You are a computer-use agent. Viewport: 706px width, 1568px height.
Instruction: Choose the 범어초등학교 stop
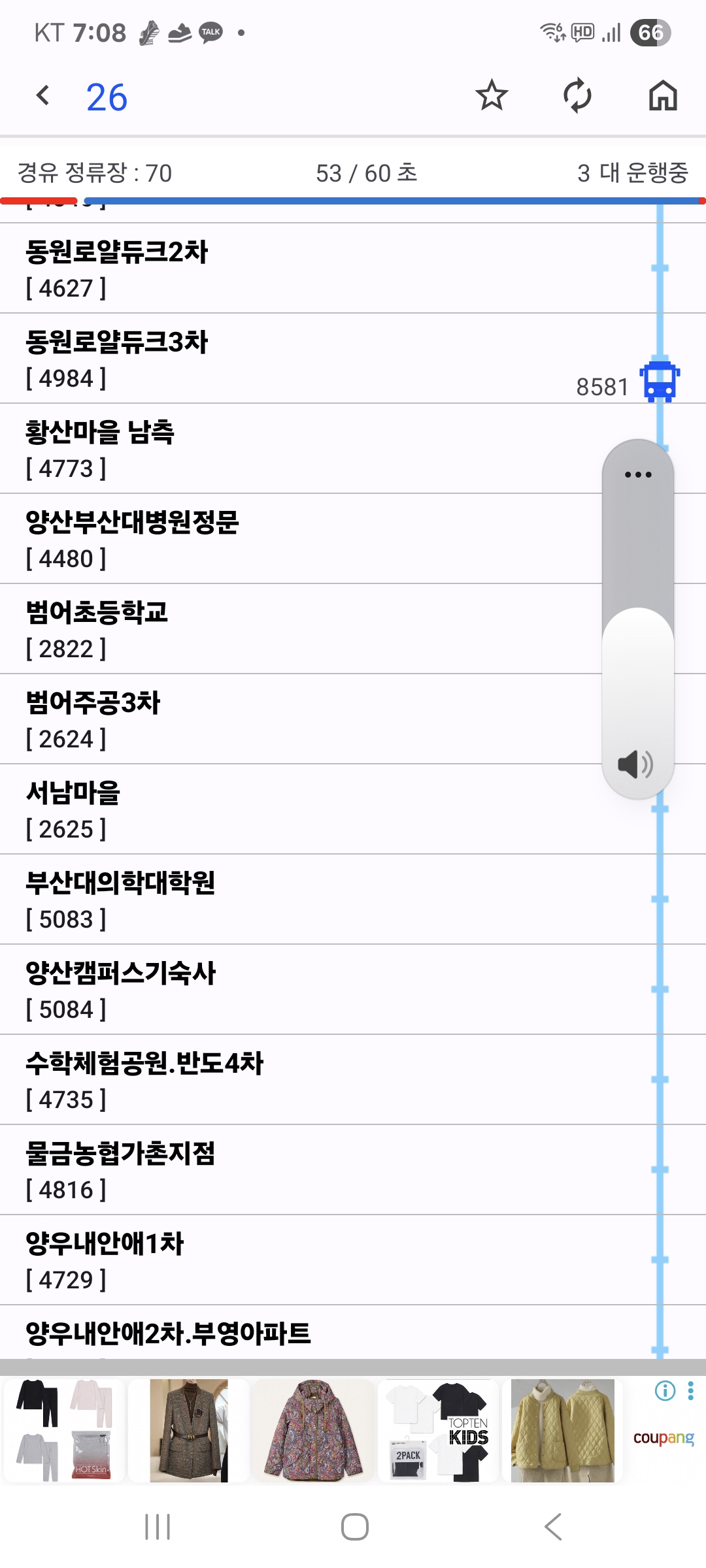97,629
